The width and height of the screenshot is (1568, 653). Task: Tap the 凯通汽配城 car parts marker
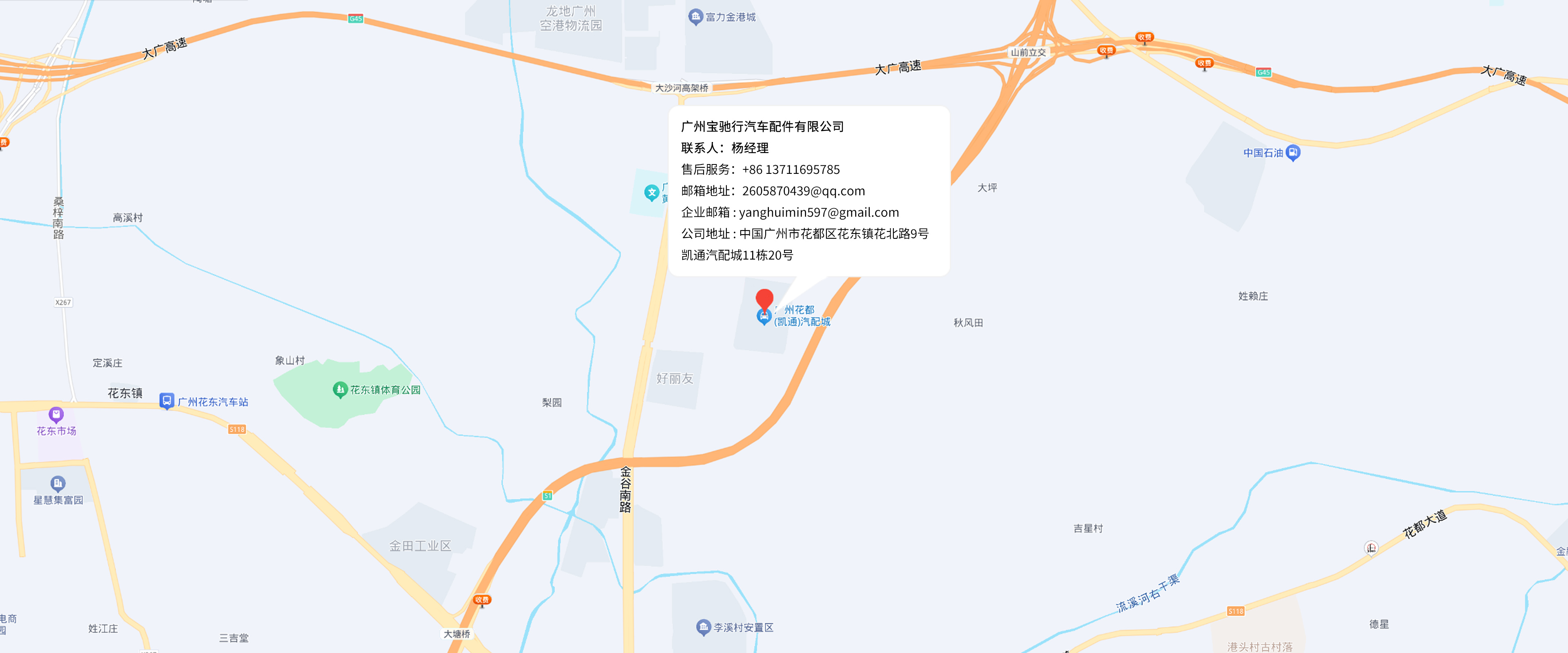[x=764, y=316]
